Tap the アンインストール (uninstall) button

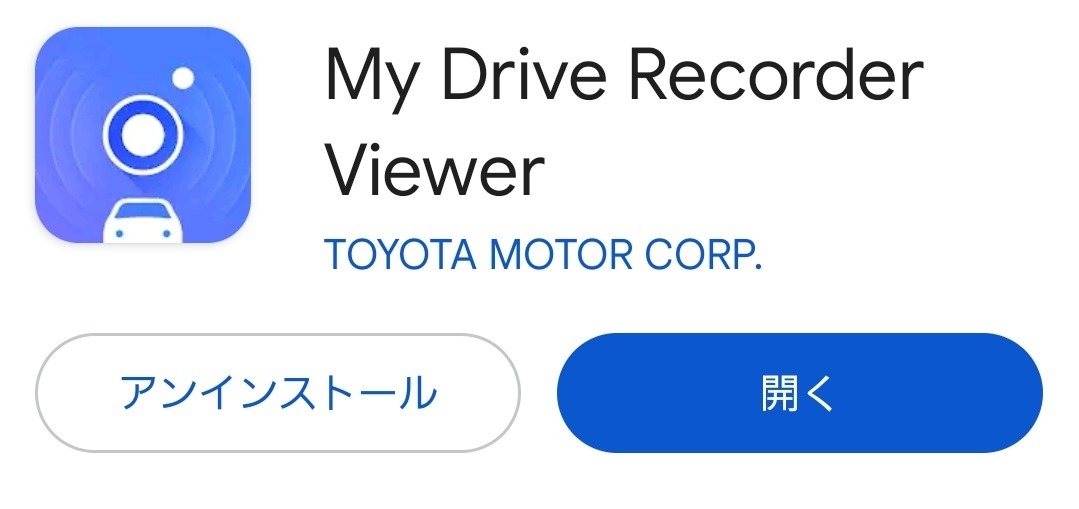278,393
